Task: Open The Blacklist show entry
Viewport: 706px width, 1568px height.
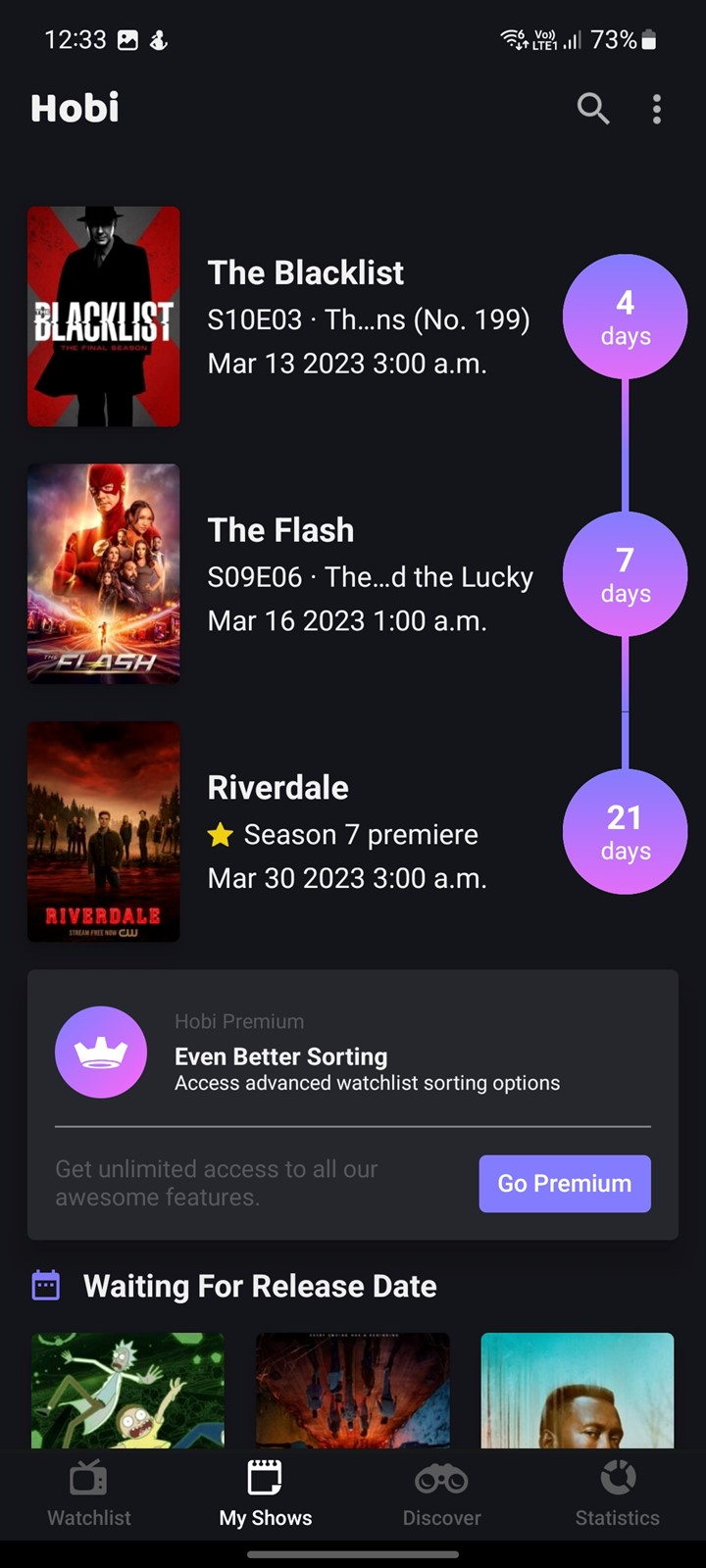Action: [x=353, y=317]
